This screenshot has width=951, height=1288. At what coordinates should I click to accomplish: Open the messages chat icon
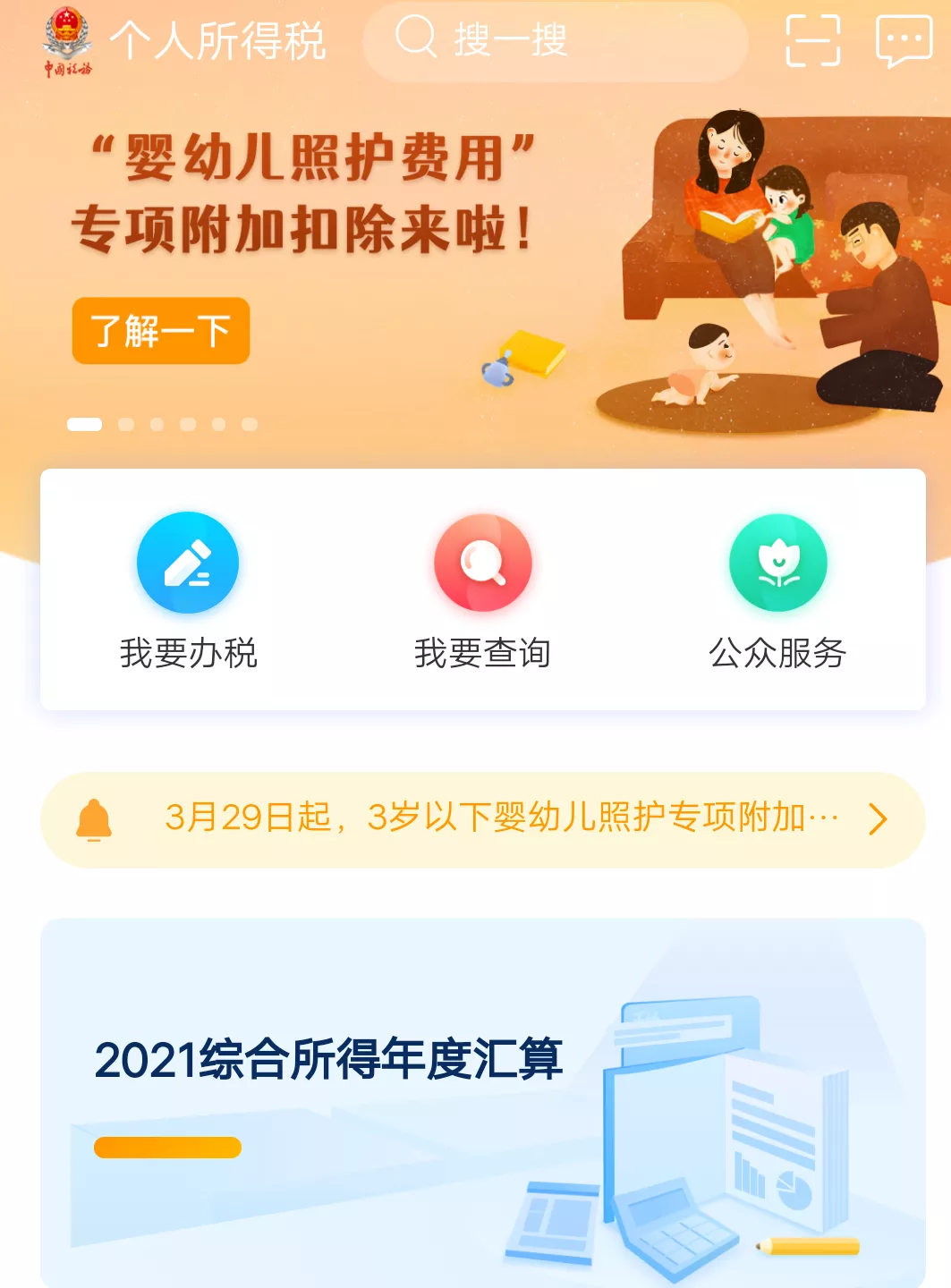(904, 39)
